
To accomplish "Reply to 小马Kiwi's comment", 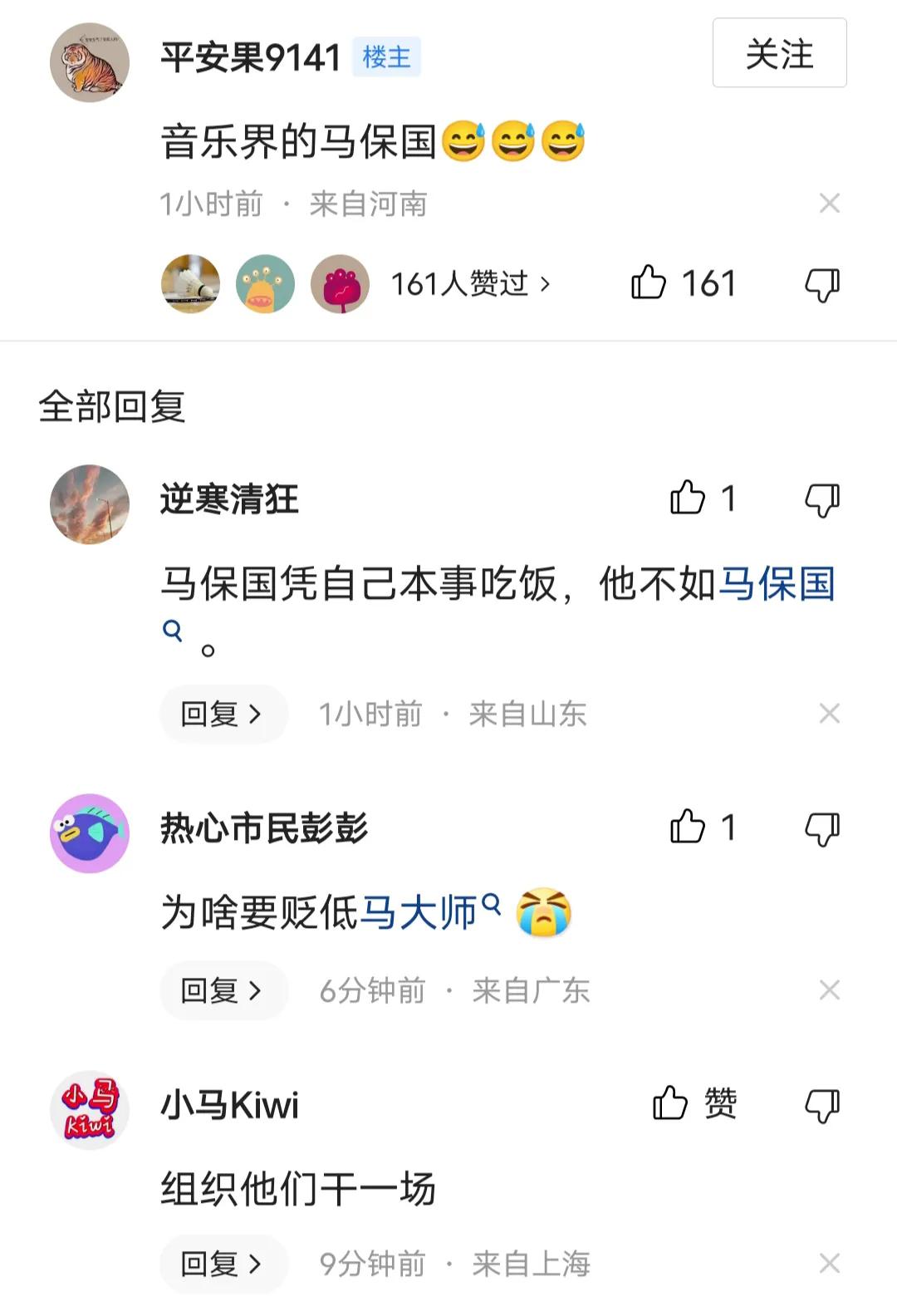I will tap(222, 1264).
